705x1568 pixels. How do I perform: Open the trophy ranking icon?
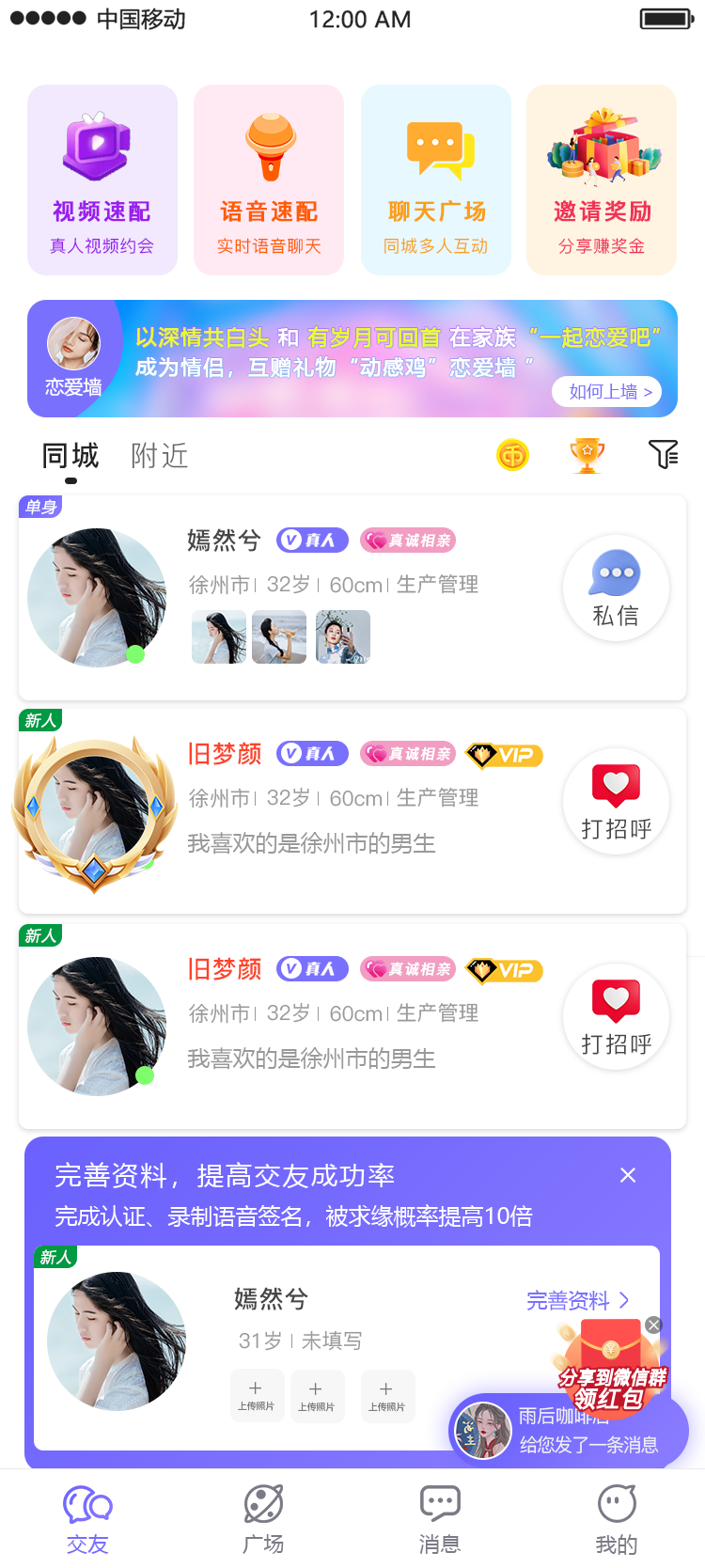point(587,456)
